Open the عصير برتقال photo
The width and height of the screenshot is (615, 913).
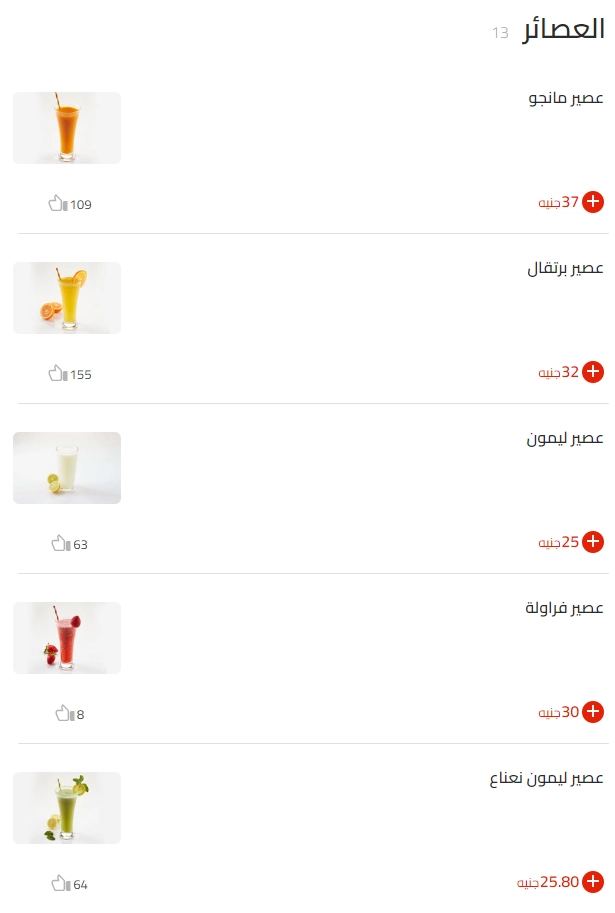67,298
